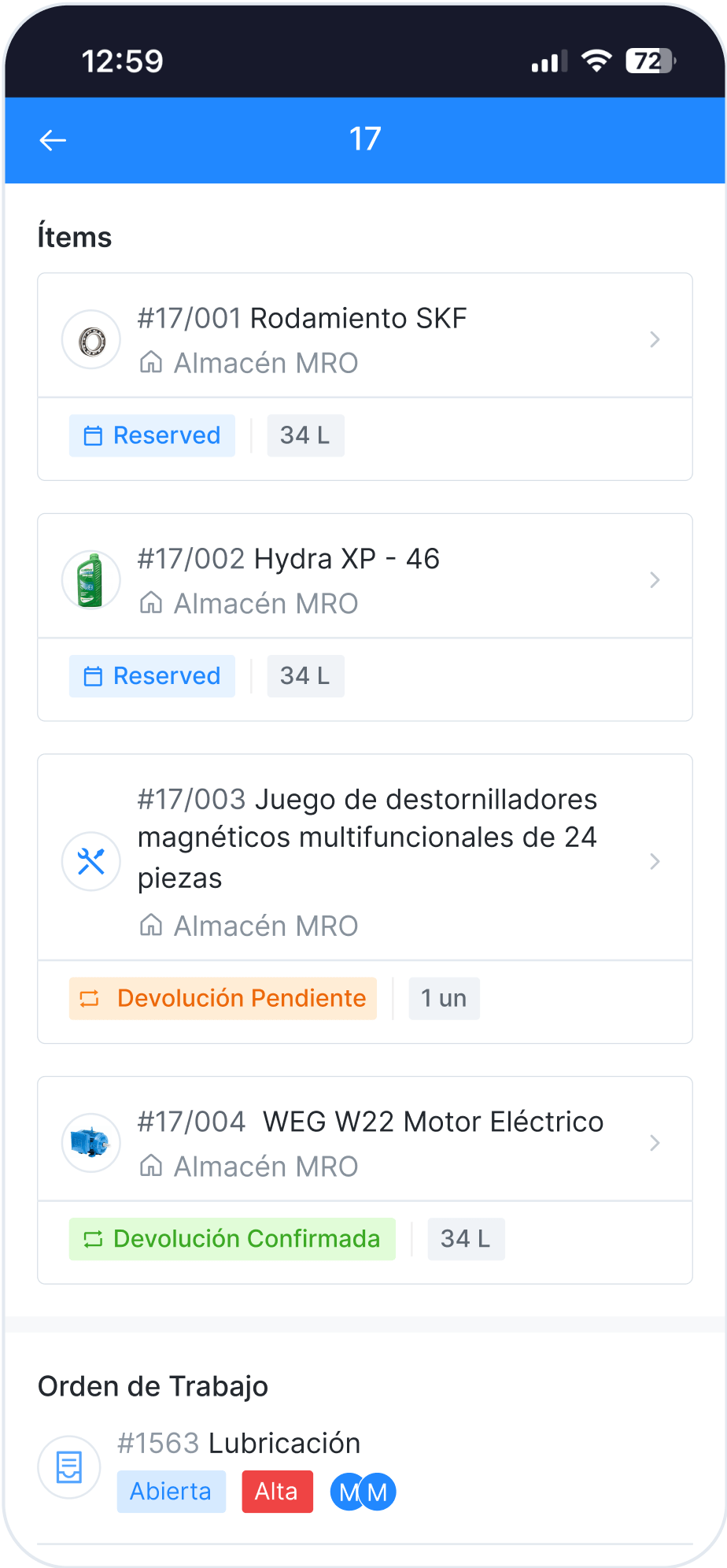The width and height of the screenshot is (727, 1568).
Task: Tap the M avatar on the work order
Action: [349, 1491]
